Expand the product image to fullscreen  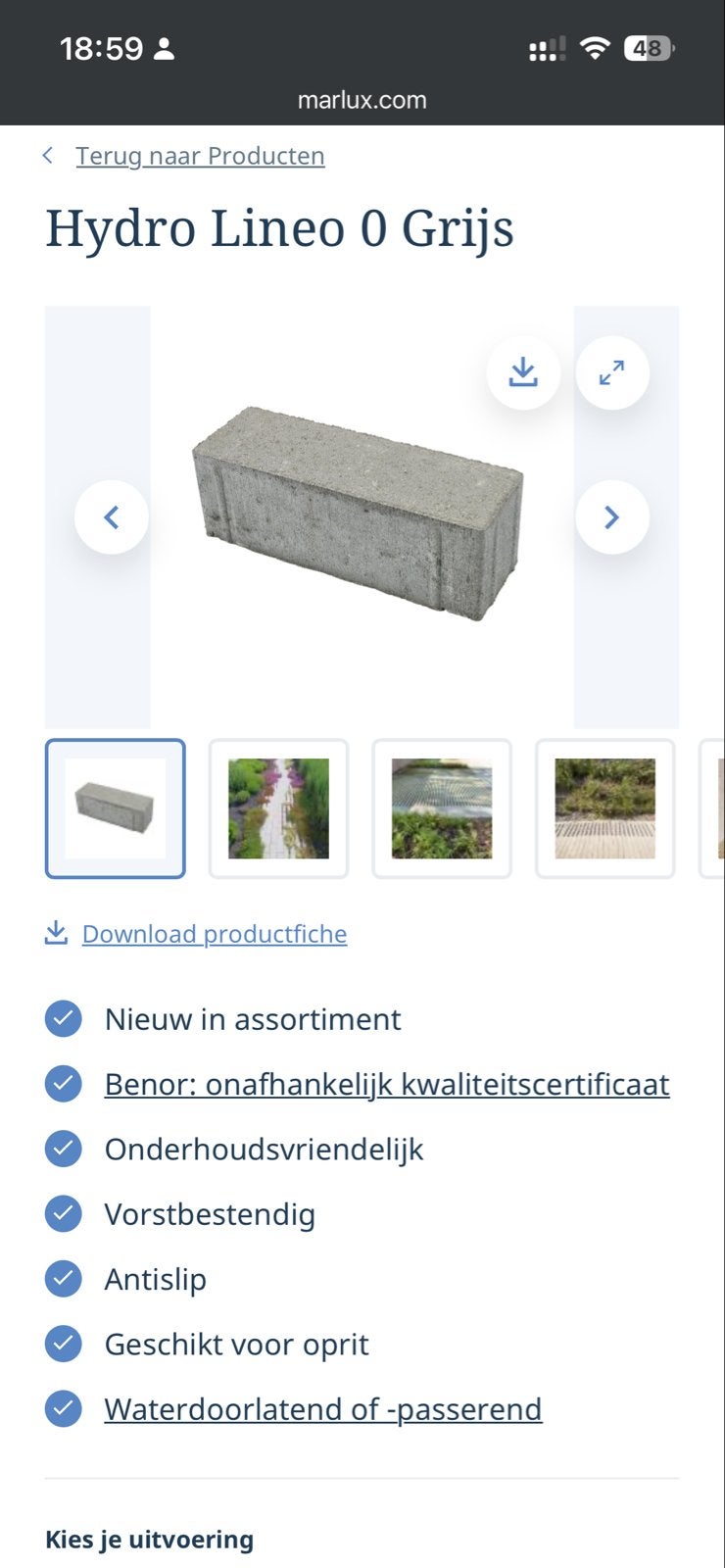pos(612,372)
